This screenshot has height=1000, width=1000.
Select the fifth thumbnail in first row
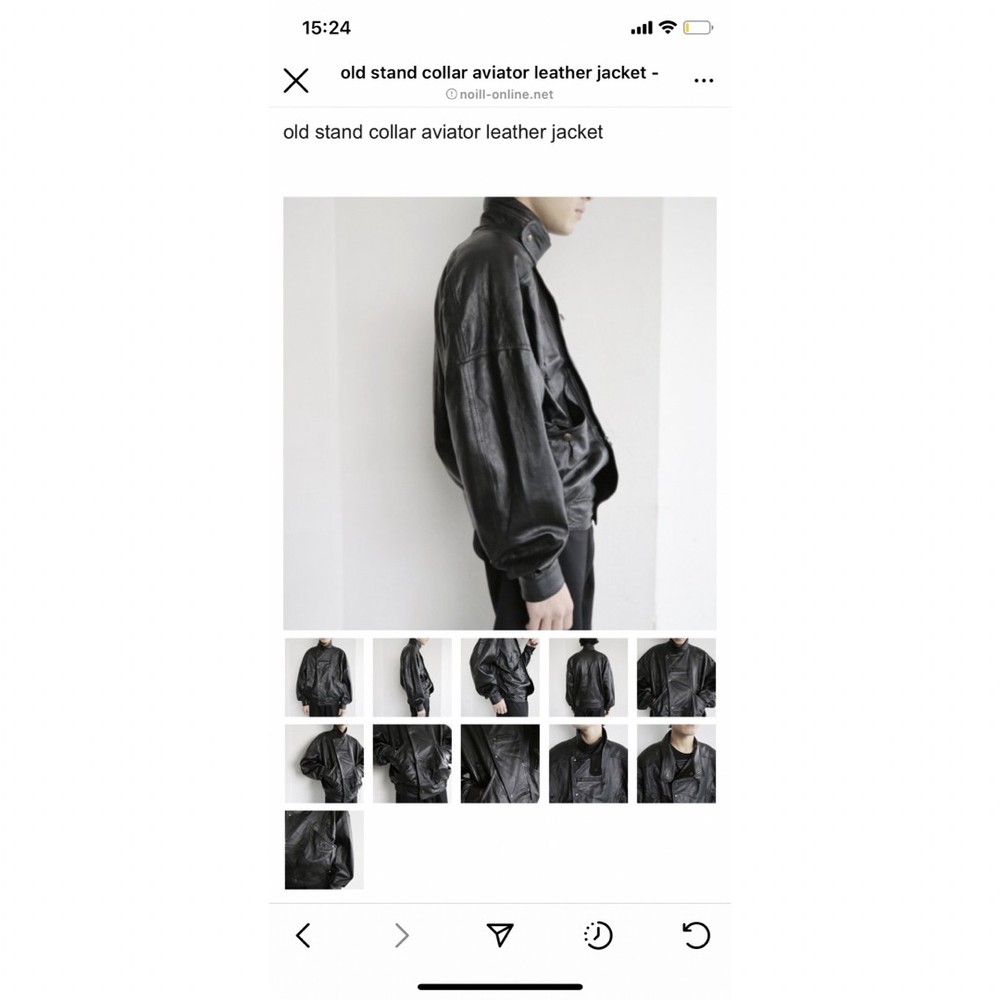point(676,677)
